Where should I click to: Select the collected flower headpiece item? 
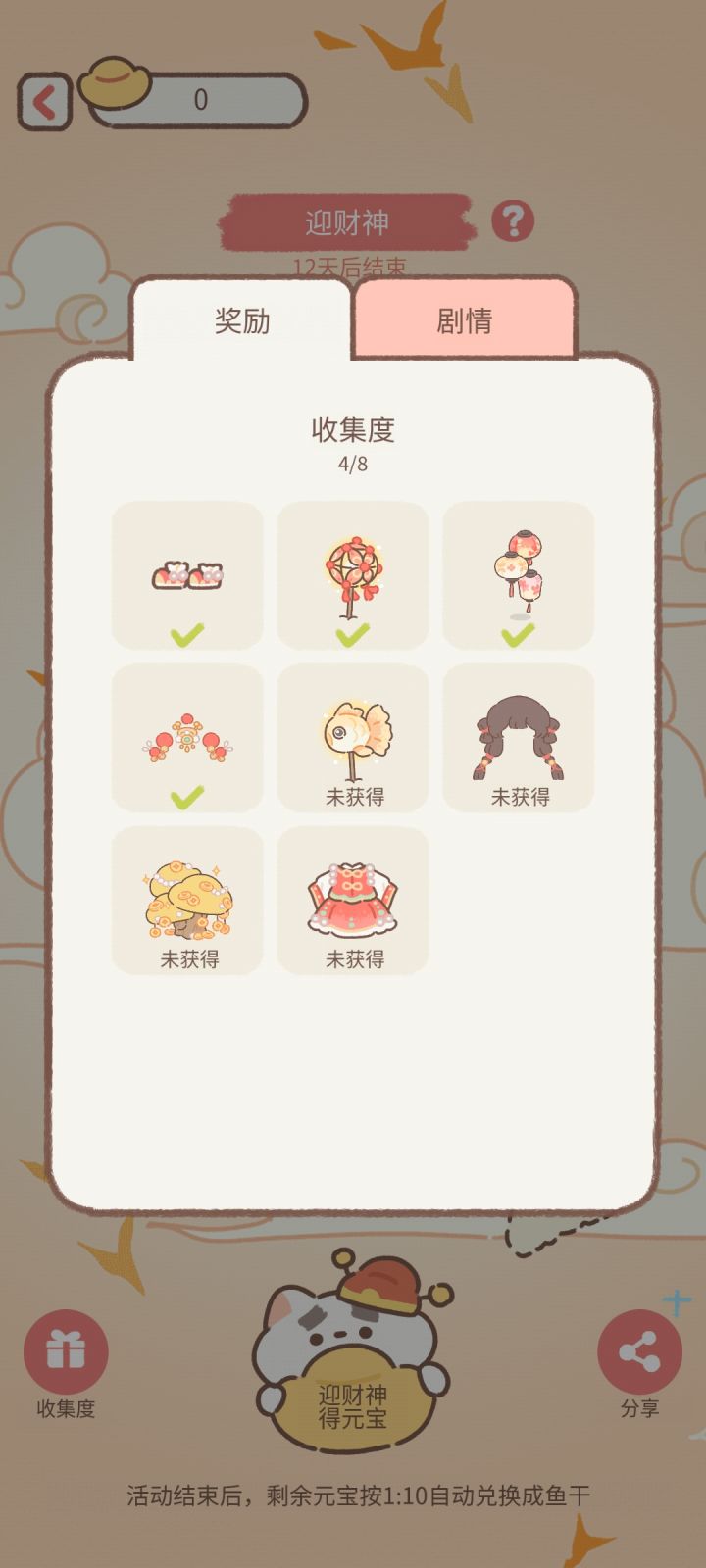coord(188,737)
